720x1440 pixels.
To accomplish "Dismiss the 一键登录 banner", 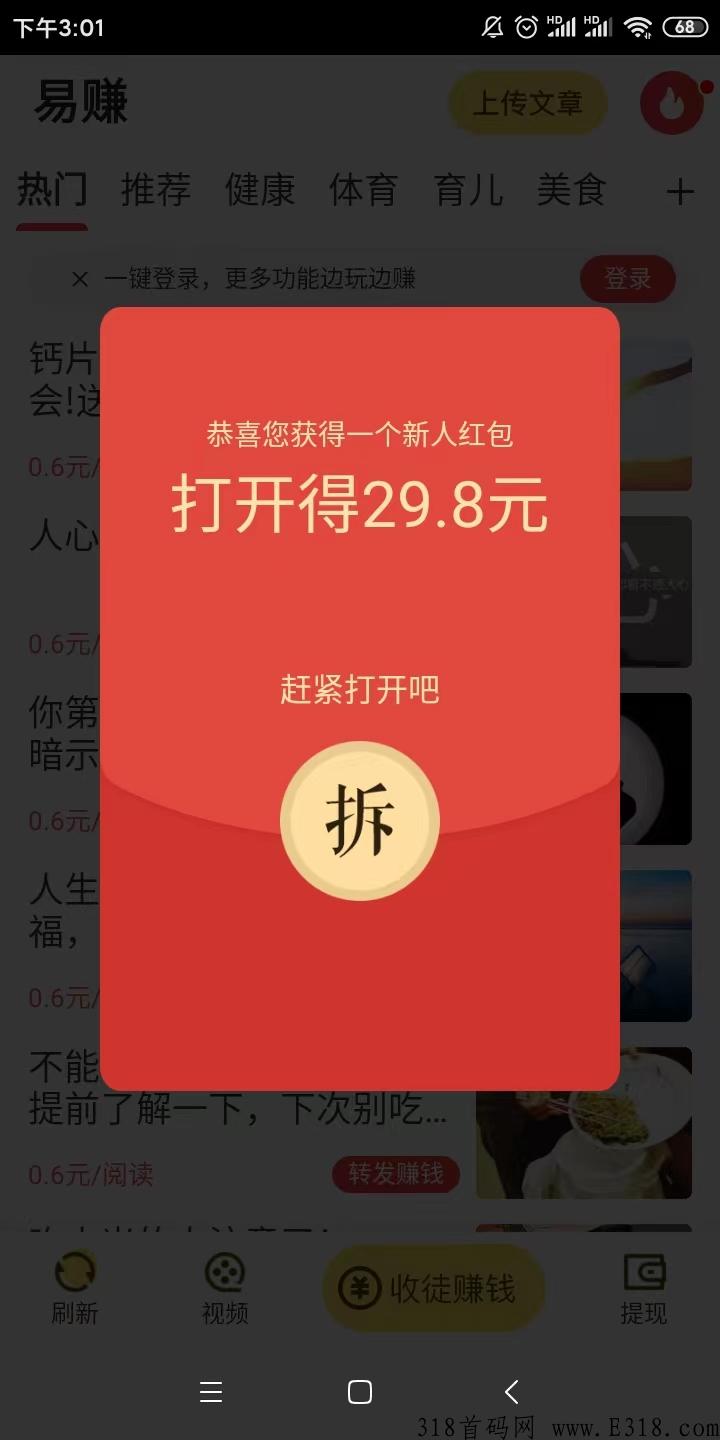I will (x=80, y=279).
